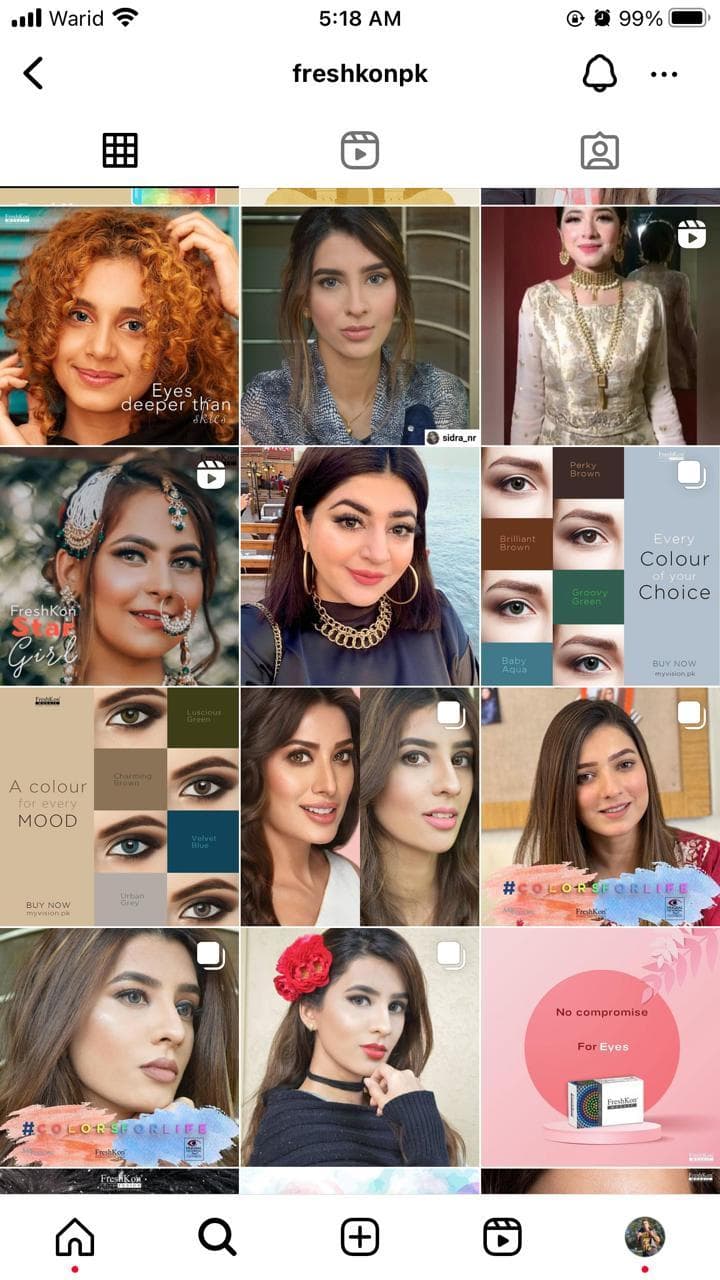Open the 'A colour for every MOOD' post
The height and width of the screenshot is (1280, 720).
pyautogui.click(x=119, y=806)
